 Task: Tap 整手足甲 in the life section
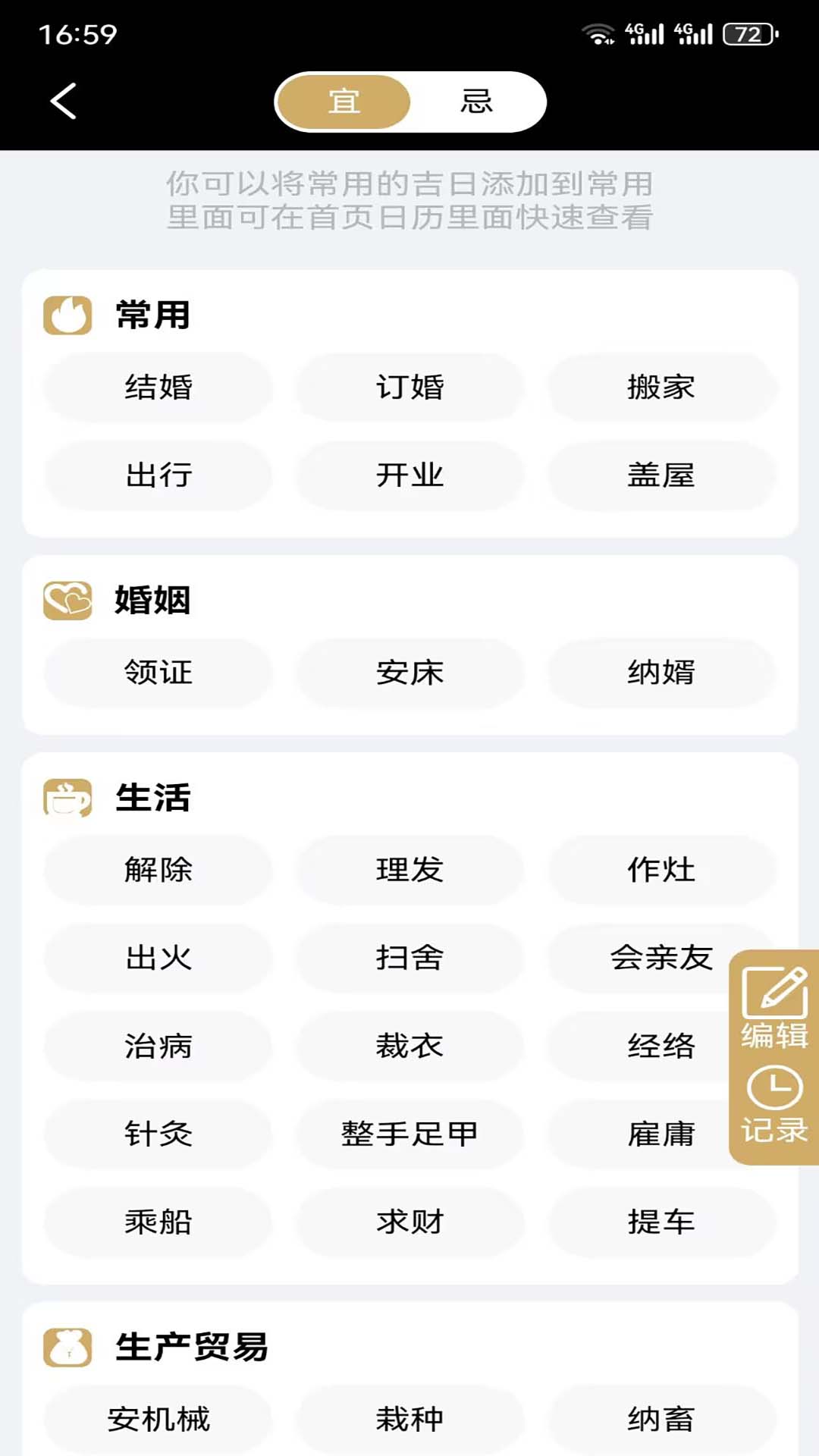click(409, 1135)
